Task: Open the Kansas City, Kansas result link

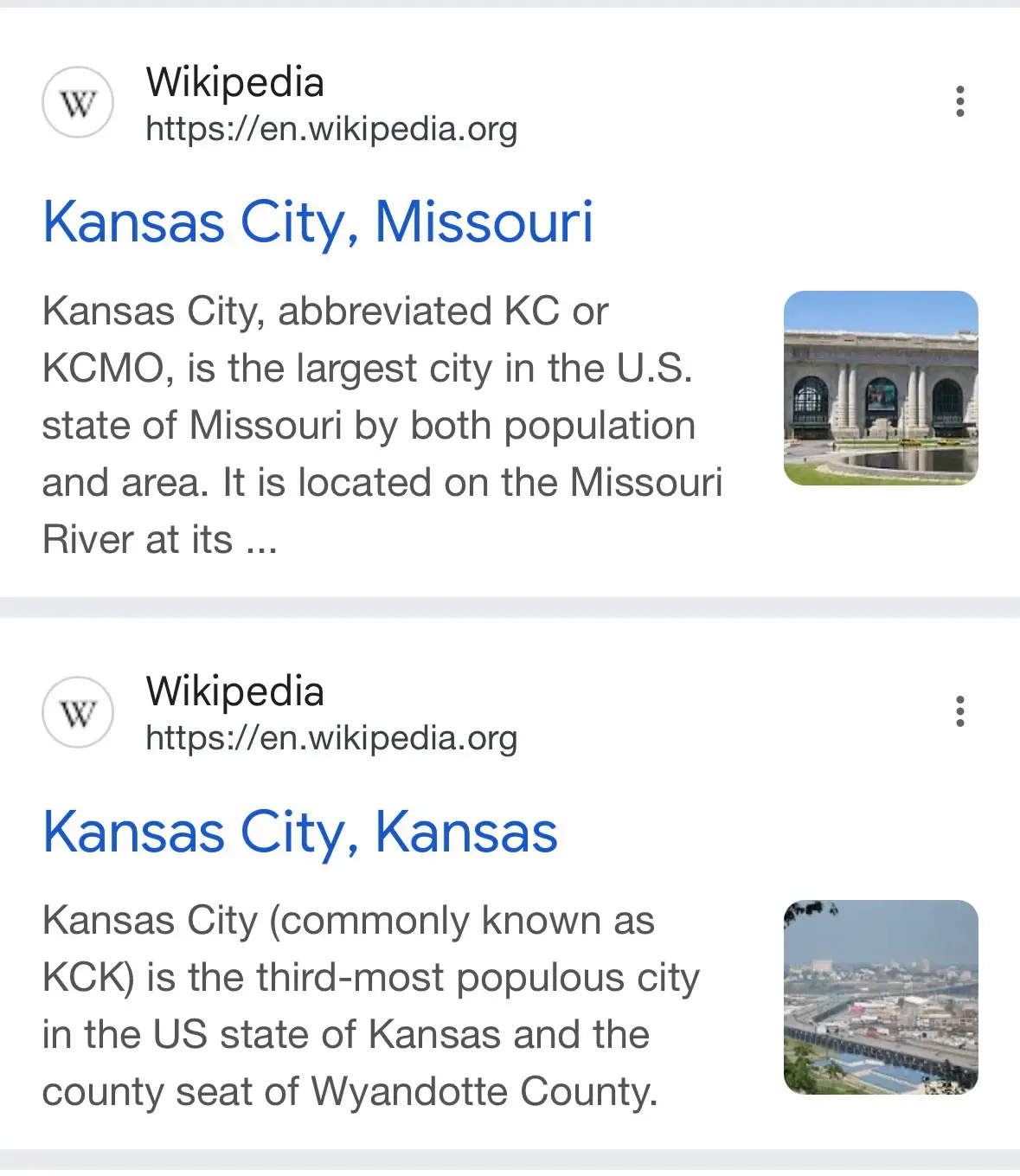Action: (x=300, y=832)
